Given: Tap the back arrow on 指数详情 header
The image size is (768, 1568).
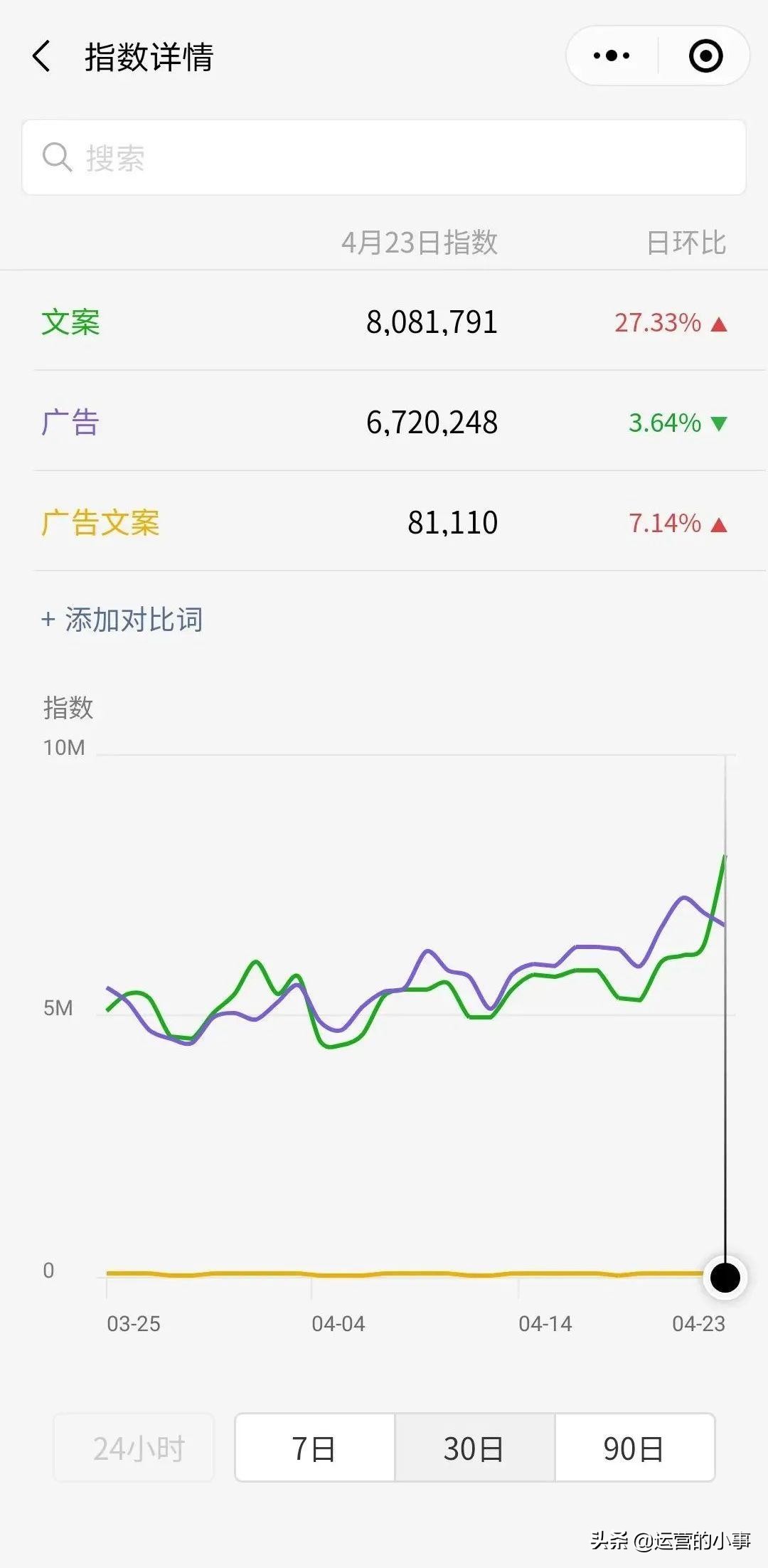Looking at the screenshot, I should (44, 57).
